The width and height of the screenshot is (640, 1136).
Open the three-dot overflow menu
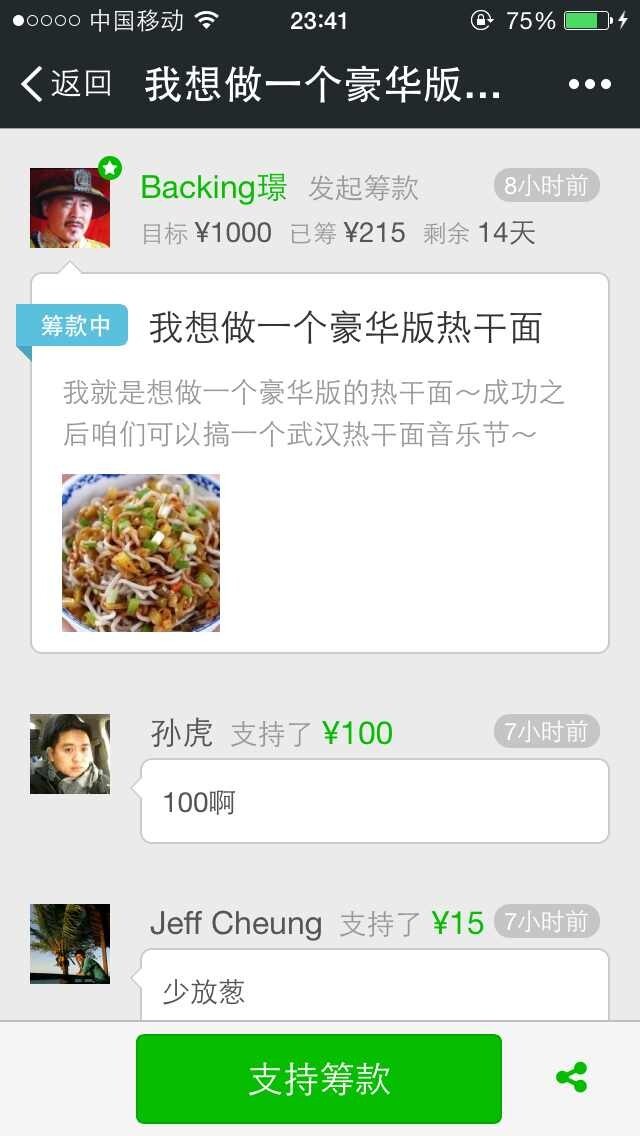coord(589,84)
